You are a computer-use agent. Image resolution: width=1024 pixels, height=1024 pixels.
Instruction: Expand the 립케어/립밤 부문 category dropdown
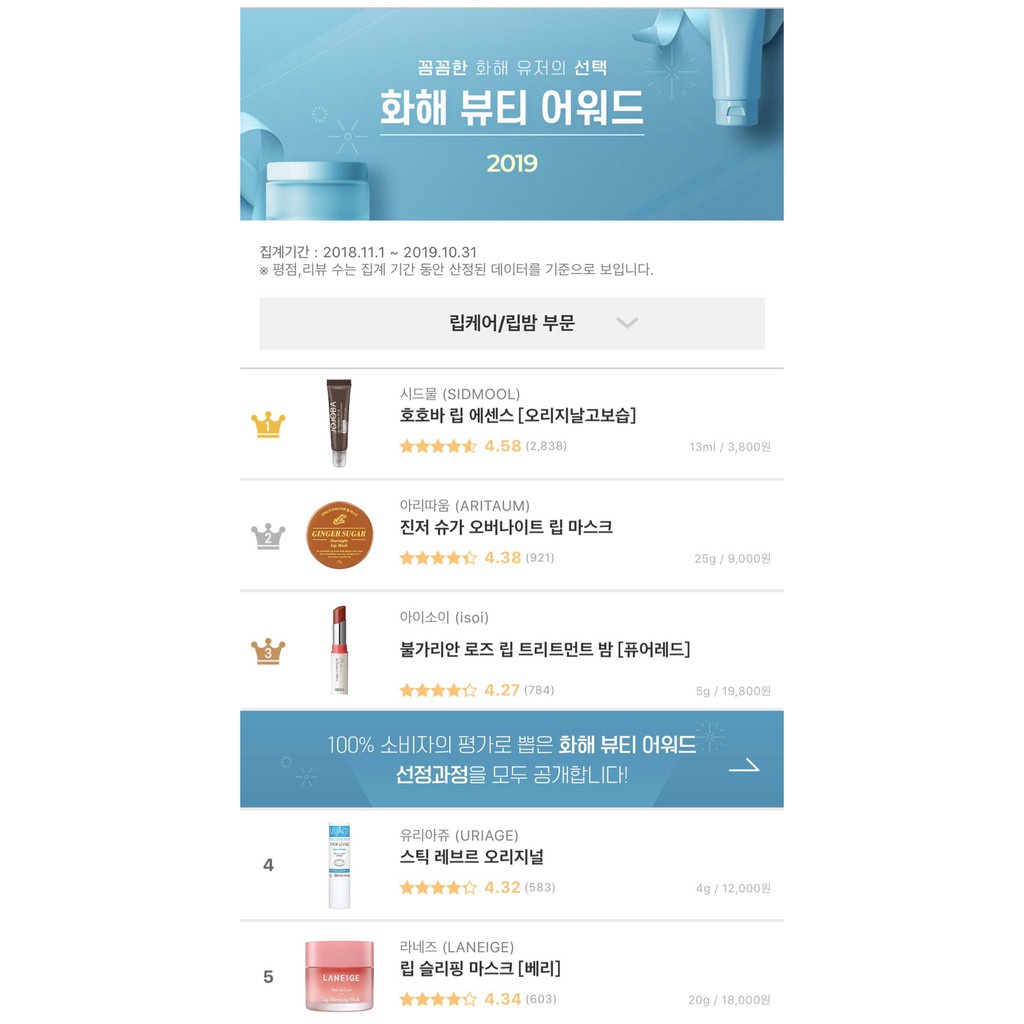pos(512,323)
